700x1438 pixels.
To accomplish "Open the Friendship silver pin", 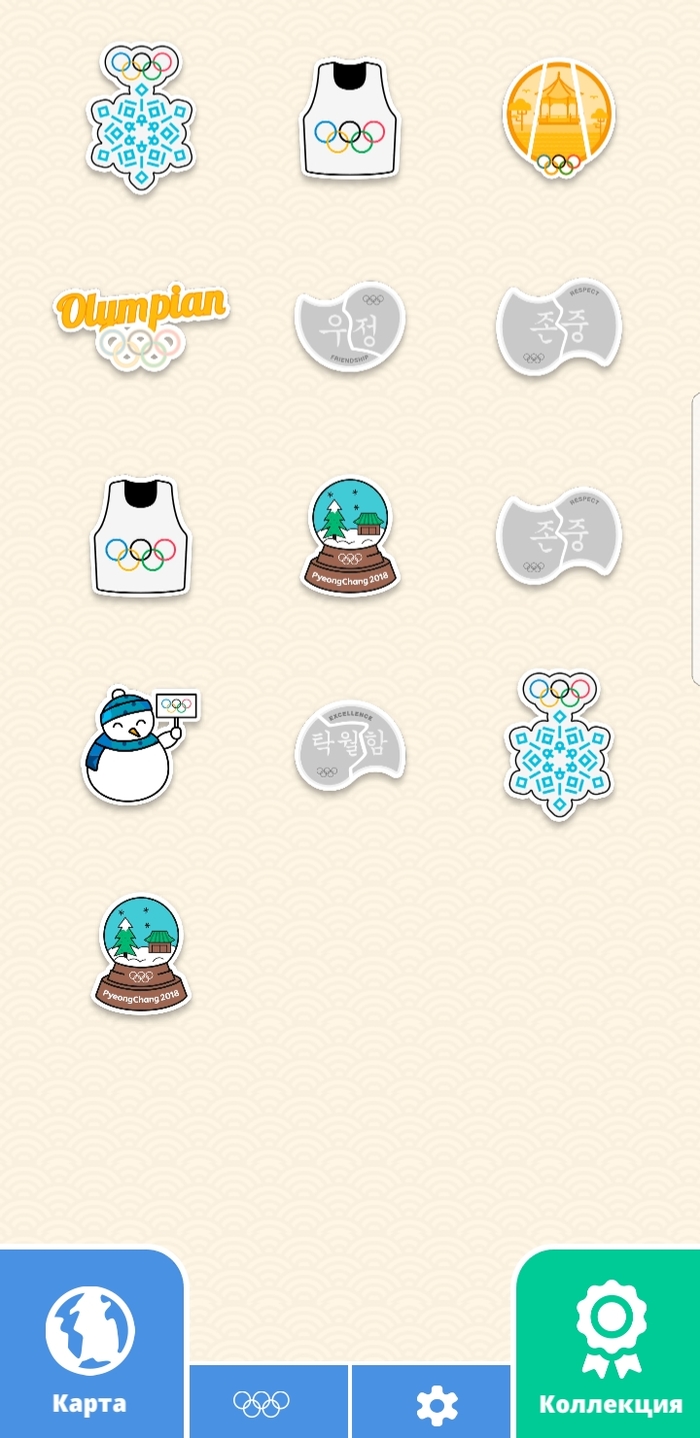I will coord(349,327).
